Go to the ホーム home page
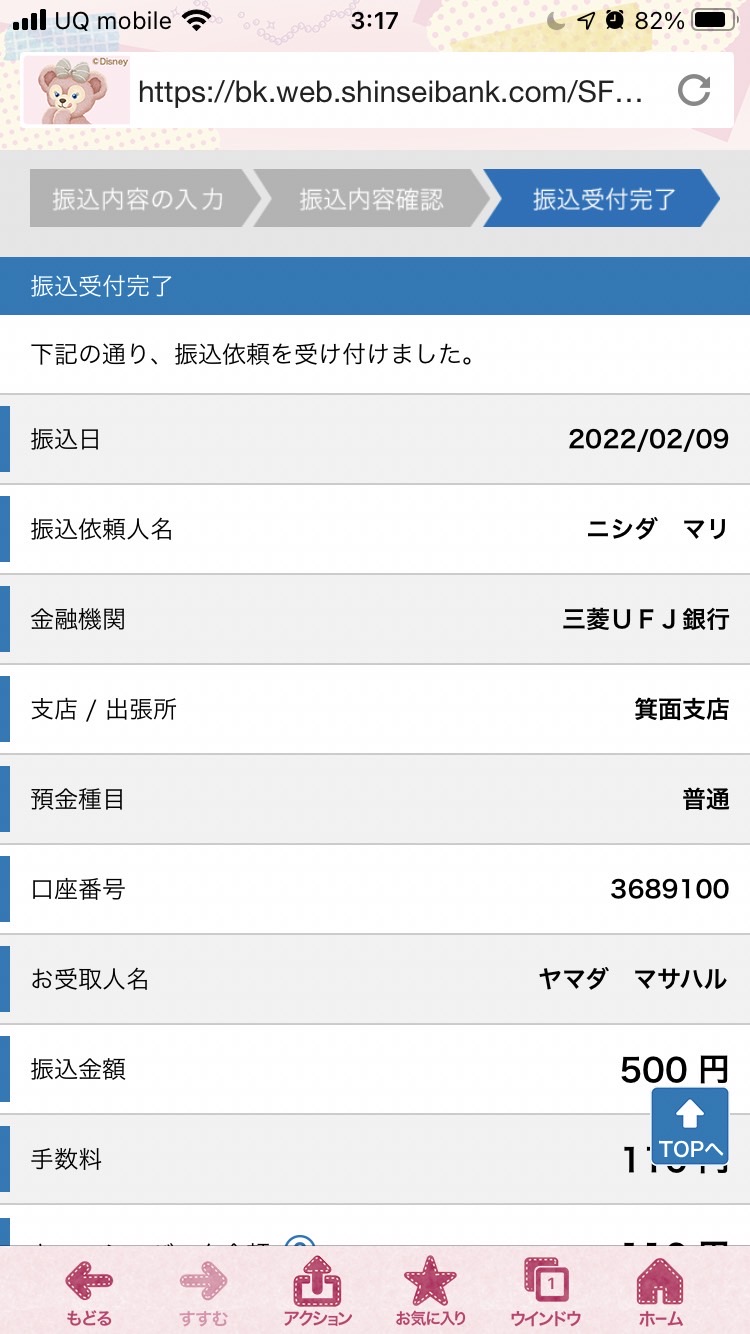The width and height of the screenshot is (750, 1334). (660, 1292)
